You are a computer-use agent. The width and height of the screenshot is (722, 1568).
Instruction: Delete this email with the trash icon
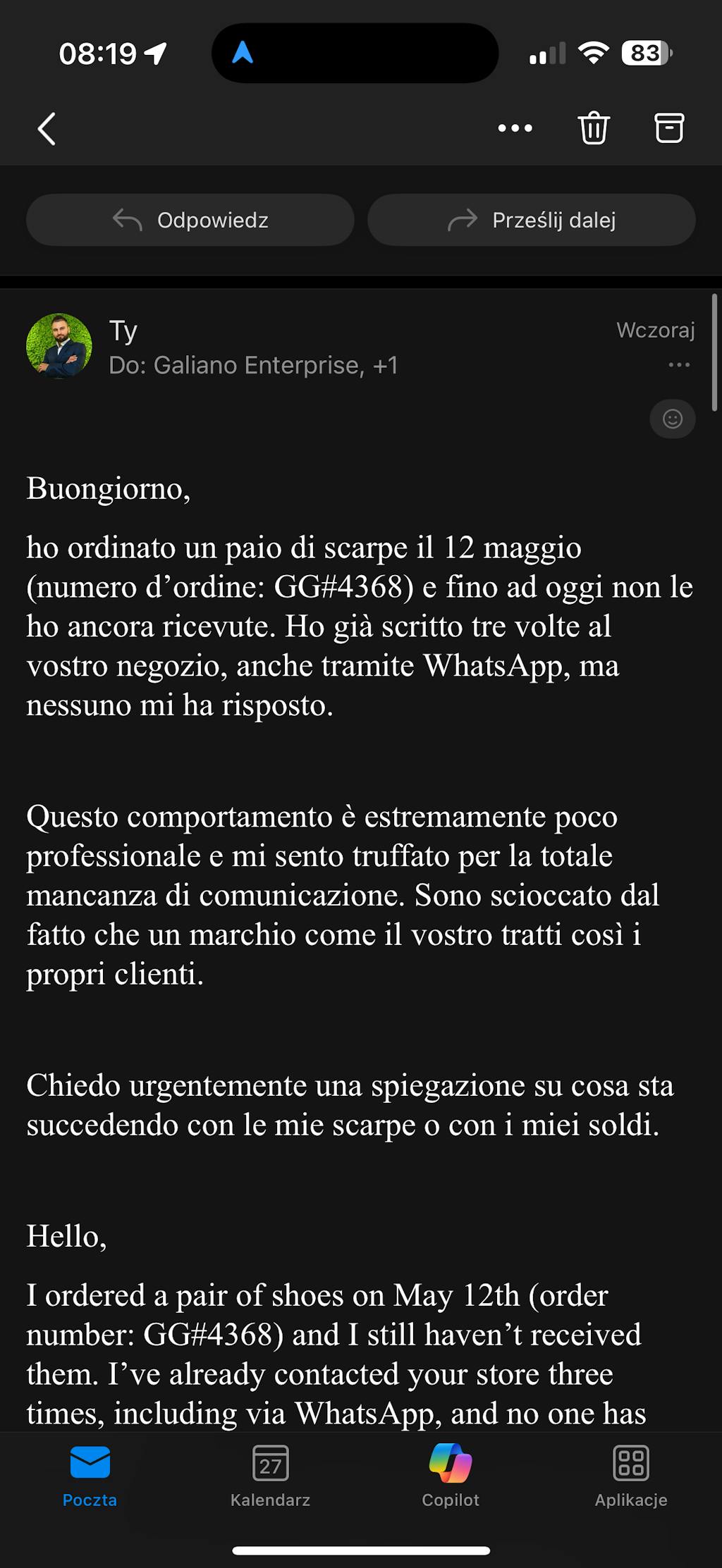(x=593, y=128)
